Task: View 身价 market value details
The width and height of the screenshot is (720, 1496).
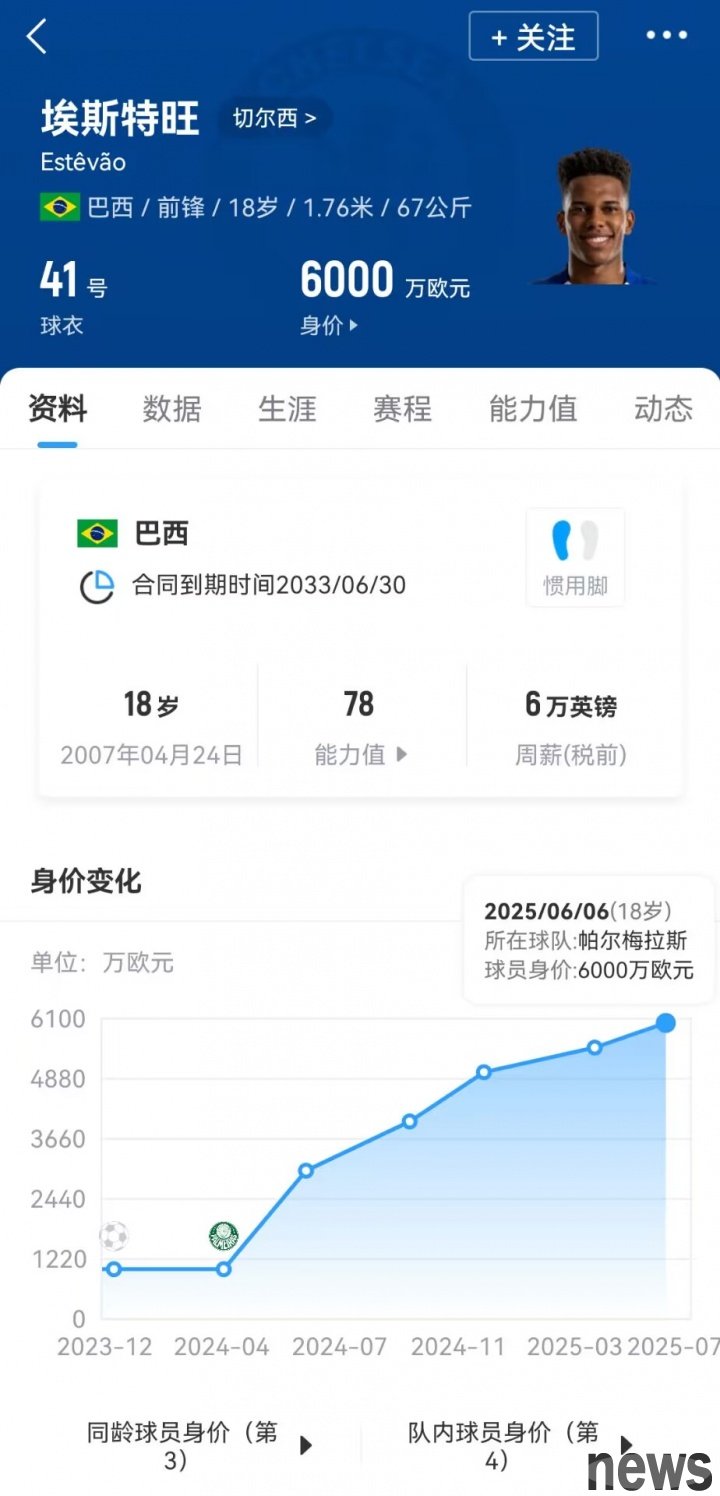Action: (x=329, y=326)
